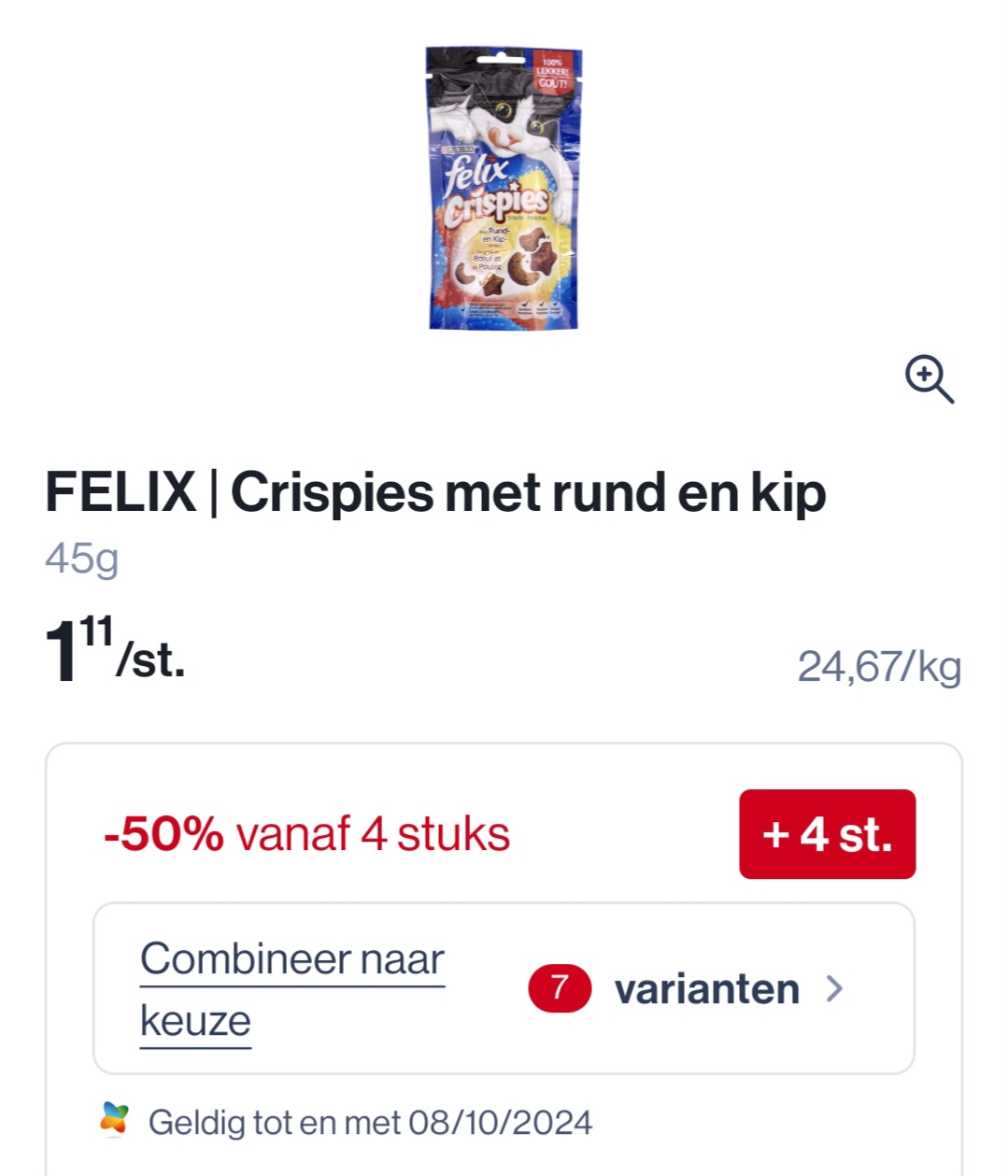The width and height of the screenshot is (1008, 1176).
Task: Click the -50% vanaf 4 stuks promo text
Action: [304, 834]
